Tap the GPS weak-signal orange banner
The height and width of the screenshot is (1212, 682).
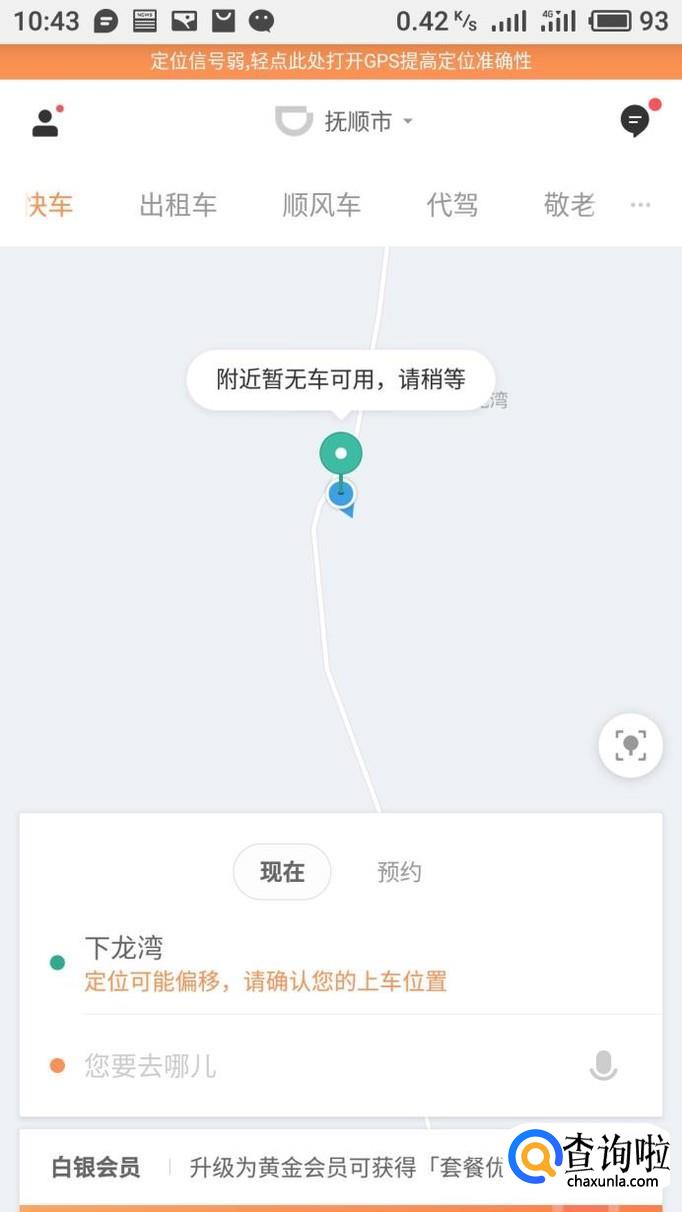(341, 61)
